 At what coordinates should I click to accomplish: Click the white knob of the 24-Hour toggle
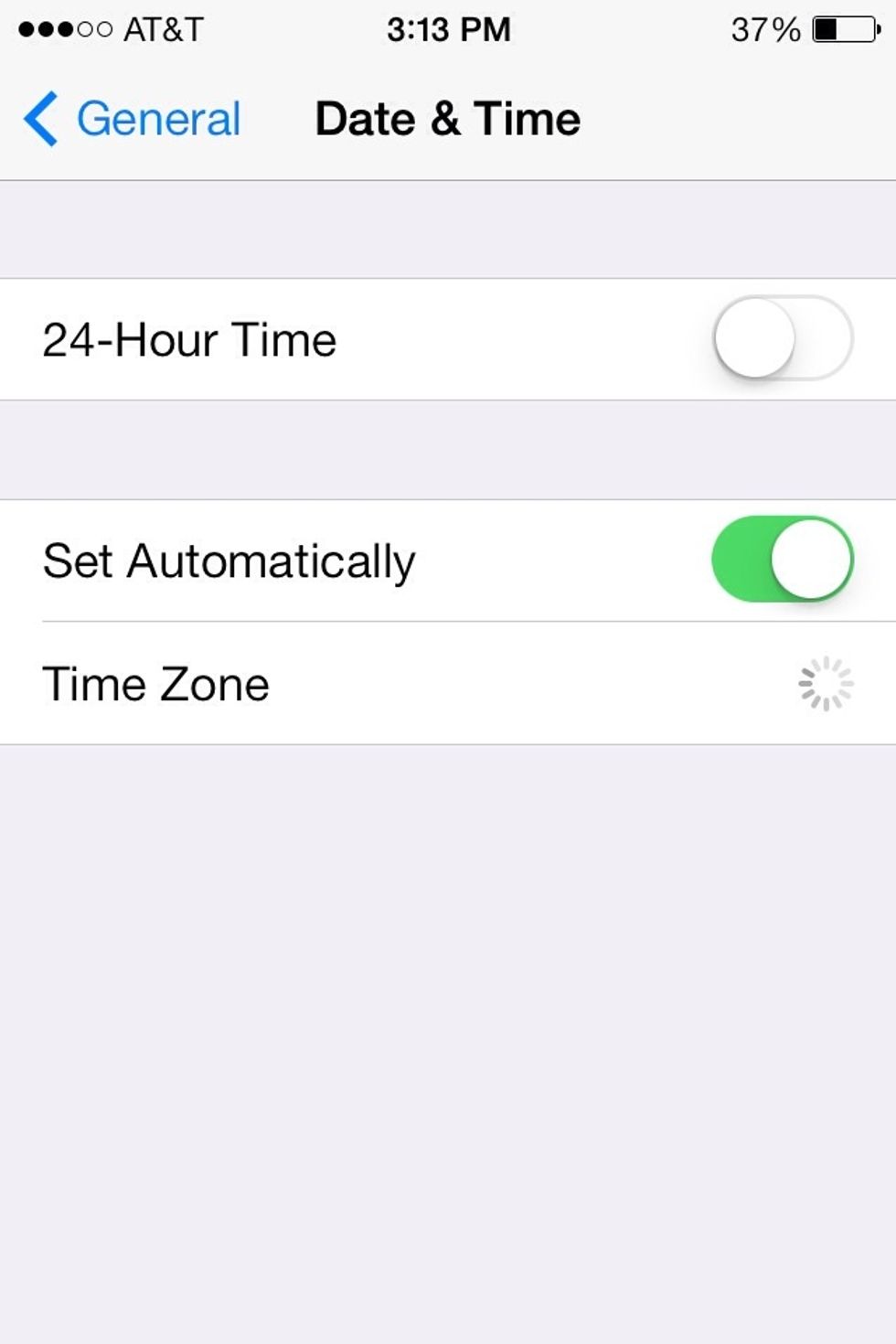[x=755, y=338]
